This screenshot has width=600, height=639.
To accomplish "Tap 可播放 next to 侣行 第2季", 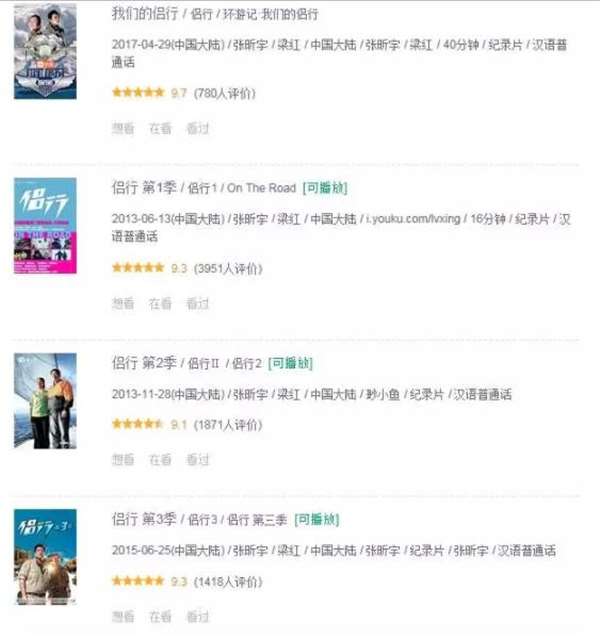I will [291, 363].
